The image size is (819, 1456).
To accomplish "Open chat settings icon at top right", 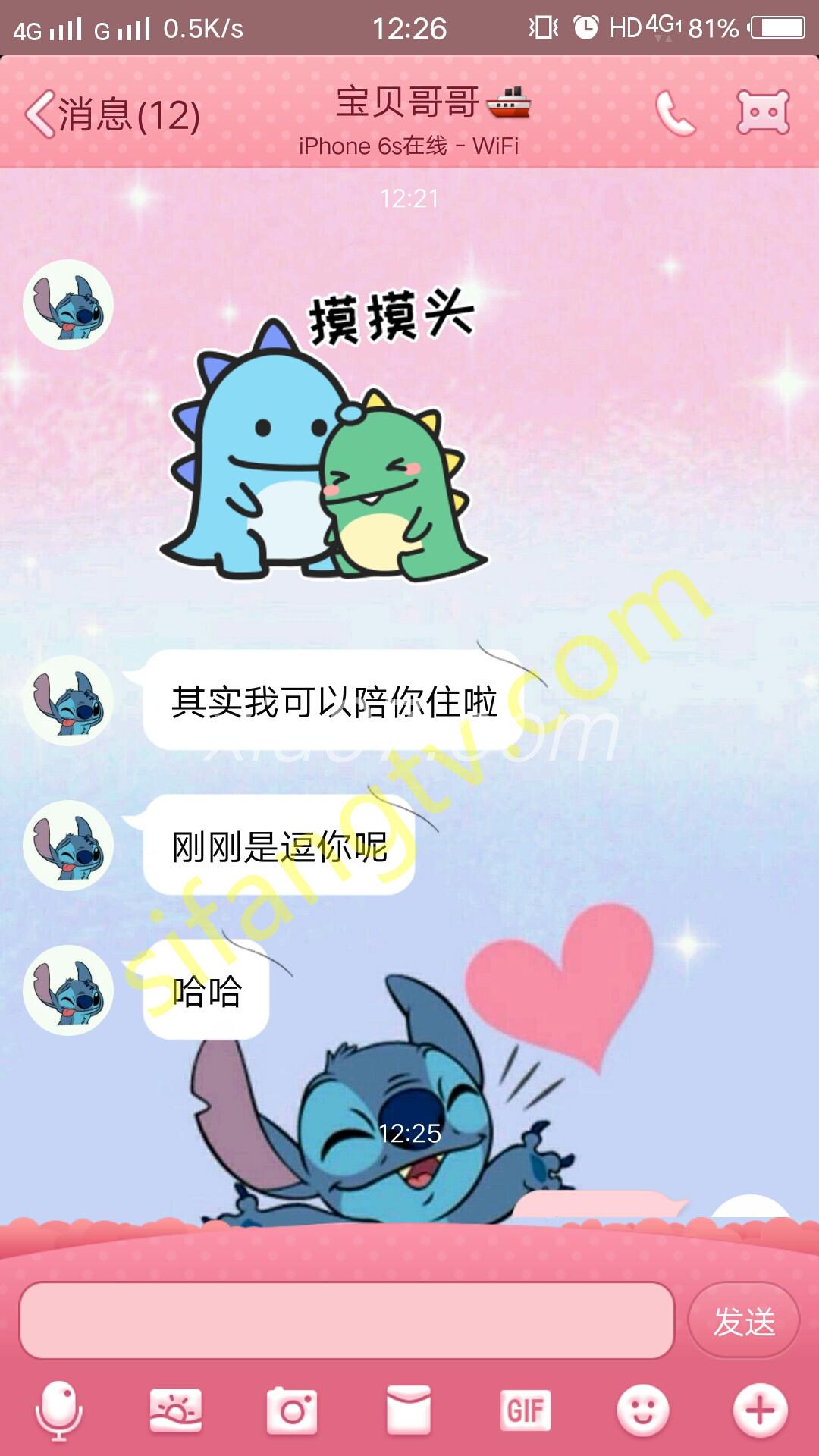I will (x=763, y=113).
